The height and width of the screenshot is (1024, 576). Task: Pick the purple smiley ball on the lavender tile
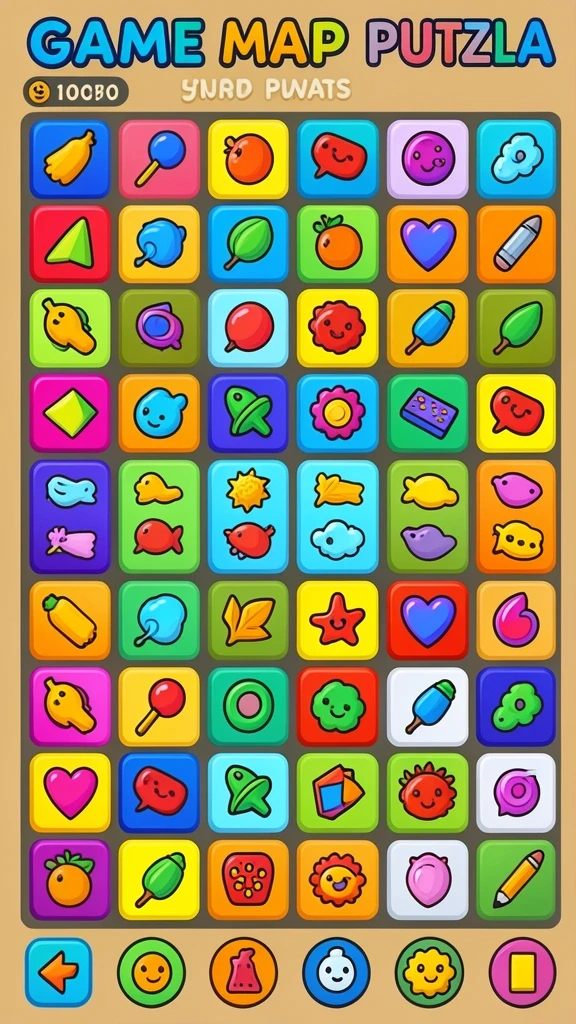point(428,159)
